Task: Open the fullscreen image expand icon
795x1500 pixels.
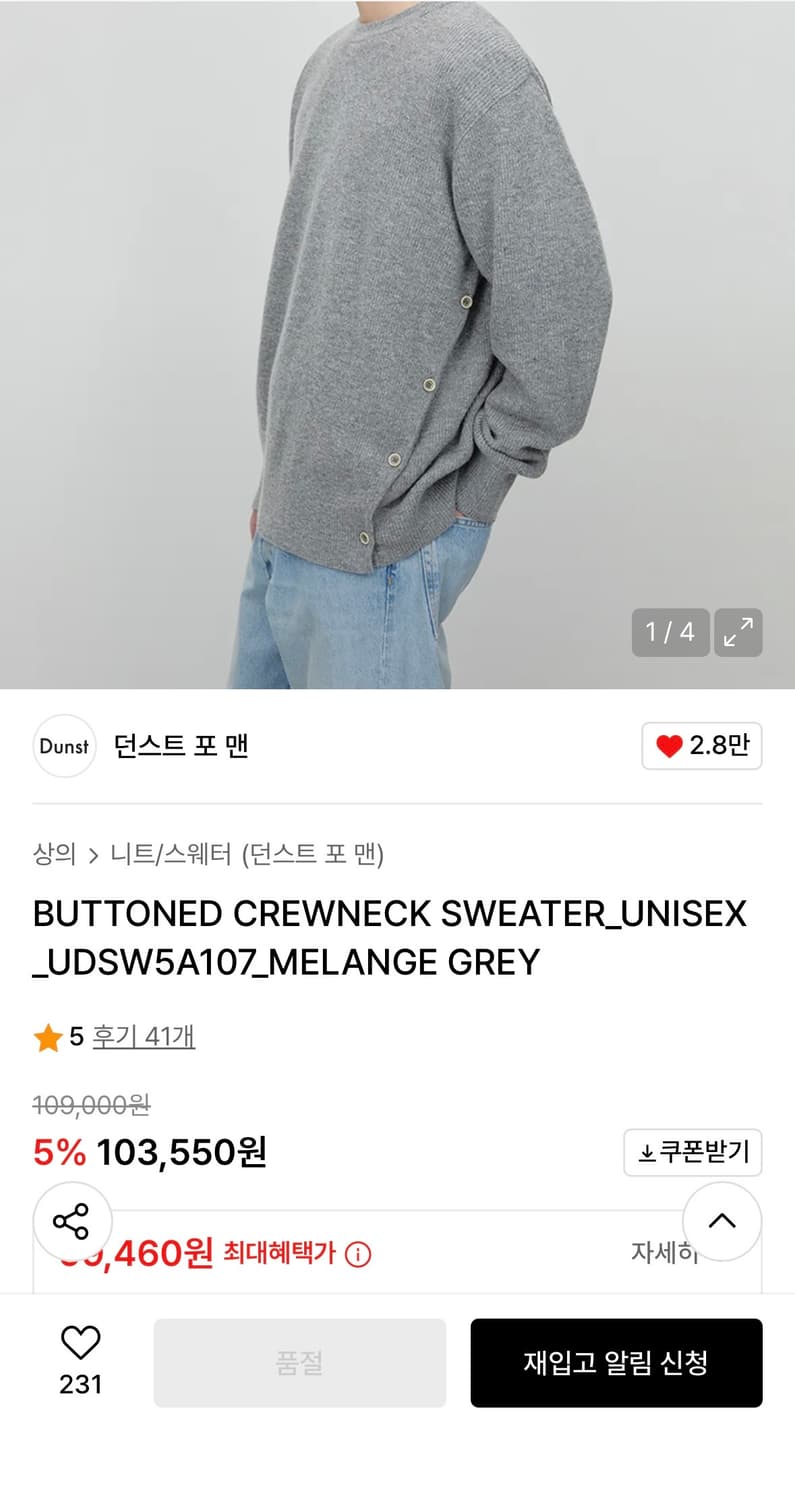Action: 737,632
